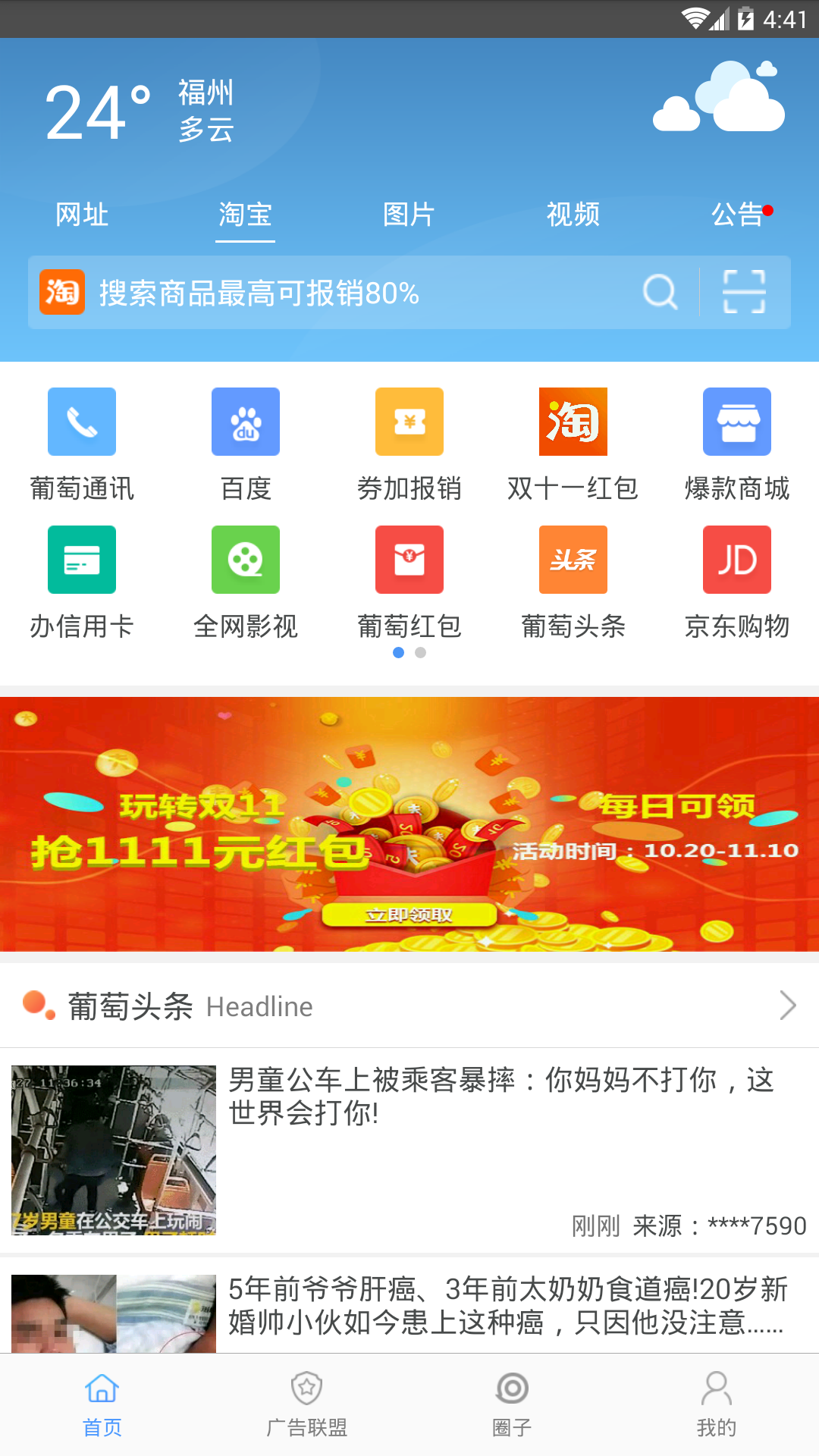Go to the 广告联盟 tab
Screen dimensions: 819x1456
(x=307, y=1404)
